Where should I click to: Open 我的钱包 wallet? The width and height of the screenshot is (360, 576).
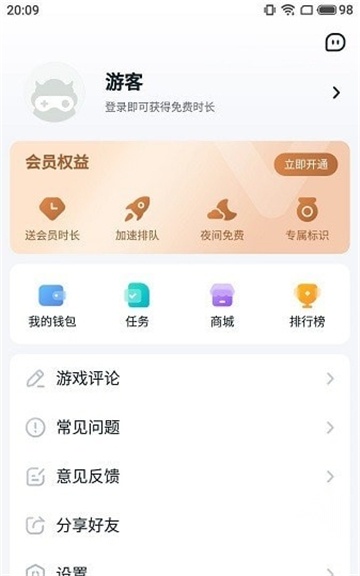coord(52,306)
